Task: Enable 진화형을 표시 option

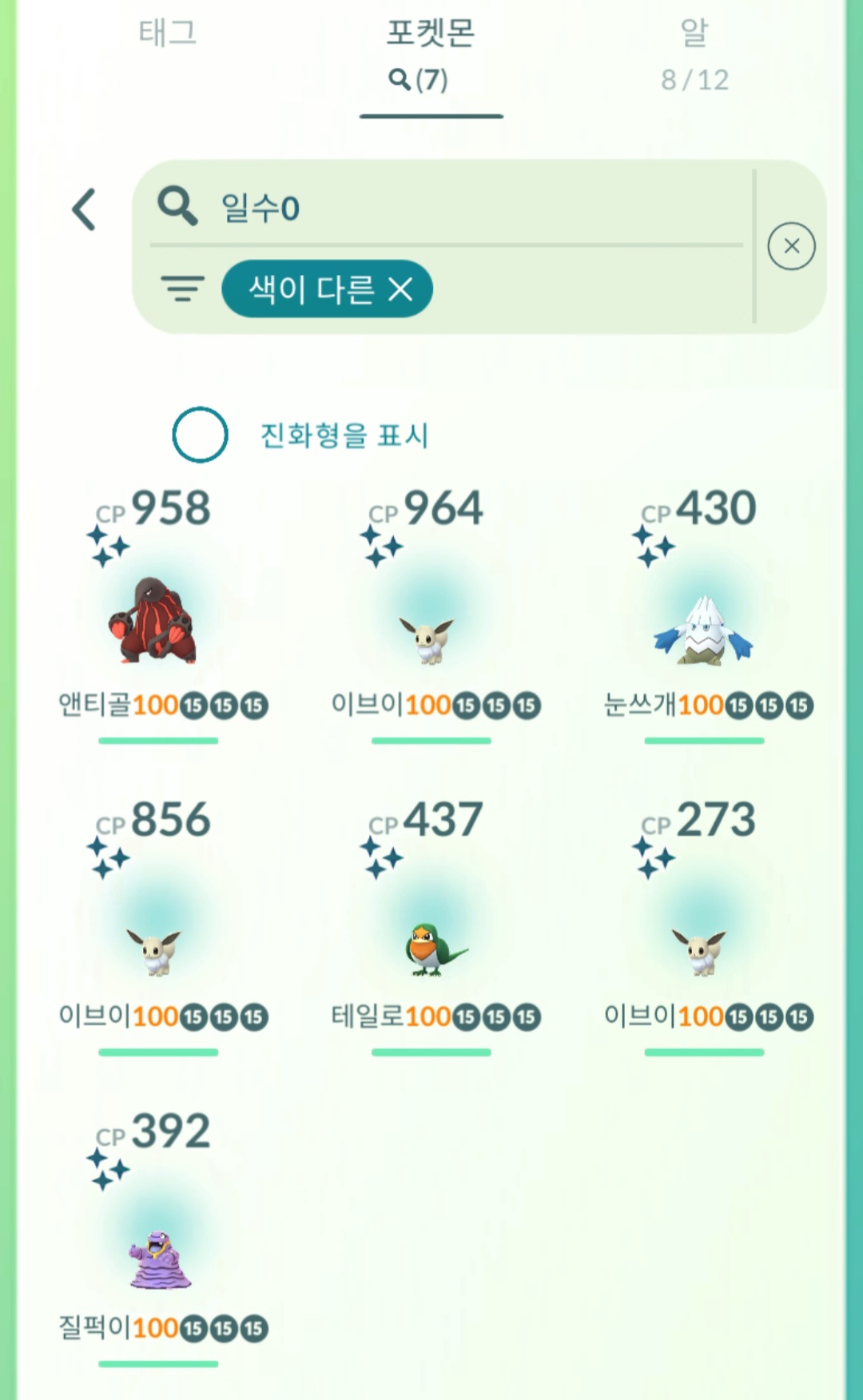Action: [201, 435]
